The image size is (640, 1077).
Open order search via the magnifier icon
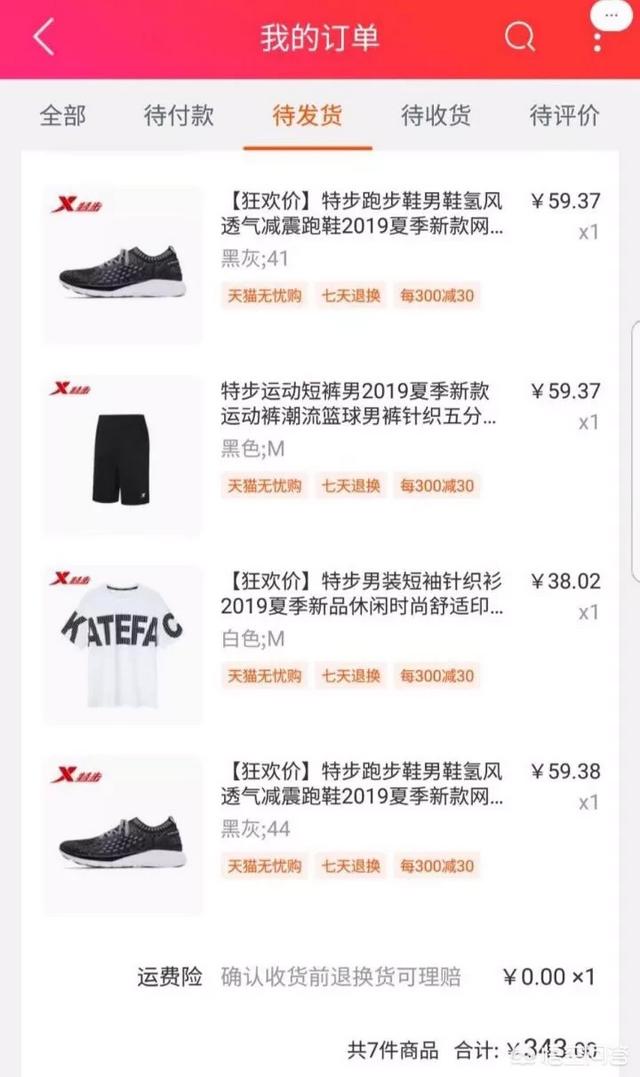[519, 38]
